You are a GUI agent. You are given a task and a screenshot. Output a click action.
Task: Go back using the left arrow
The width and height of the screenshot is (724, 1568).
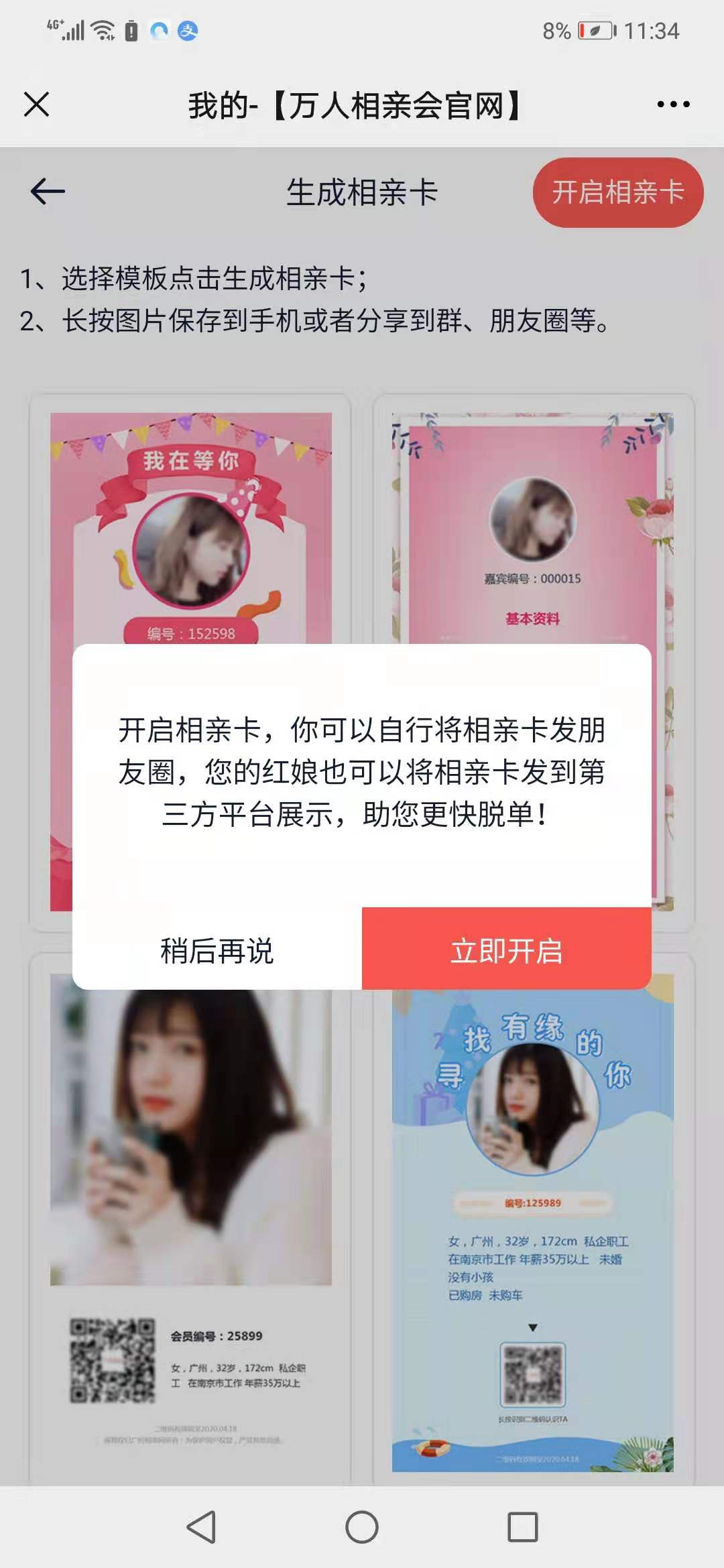coord(48,192)
